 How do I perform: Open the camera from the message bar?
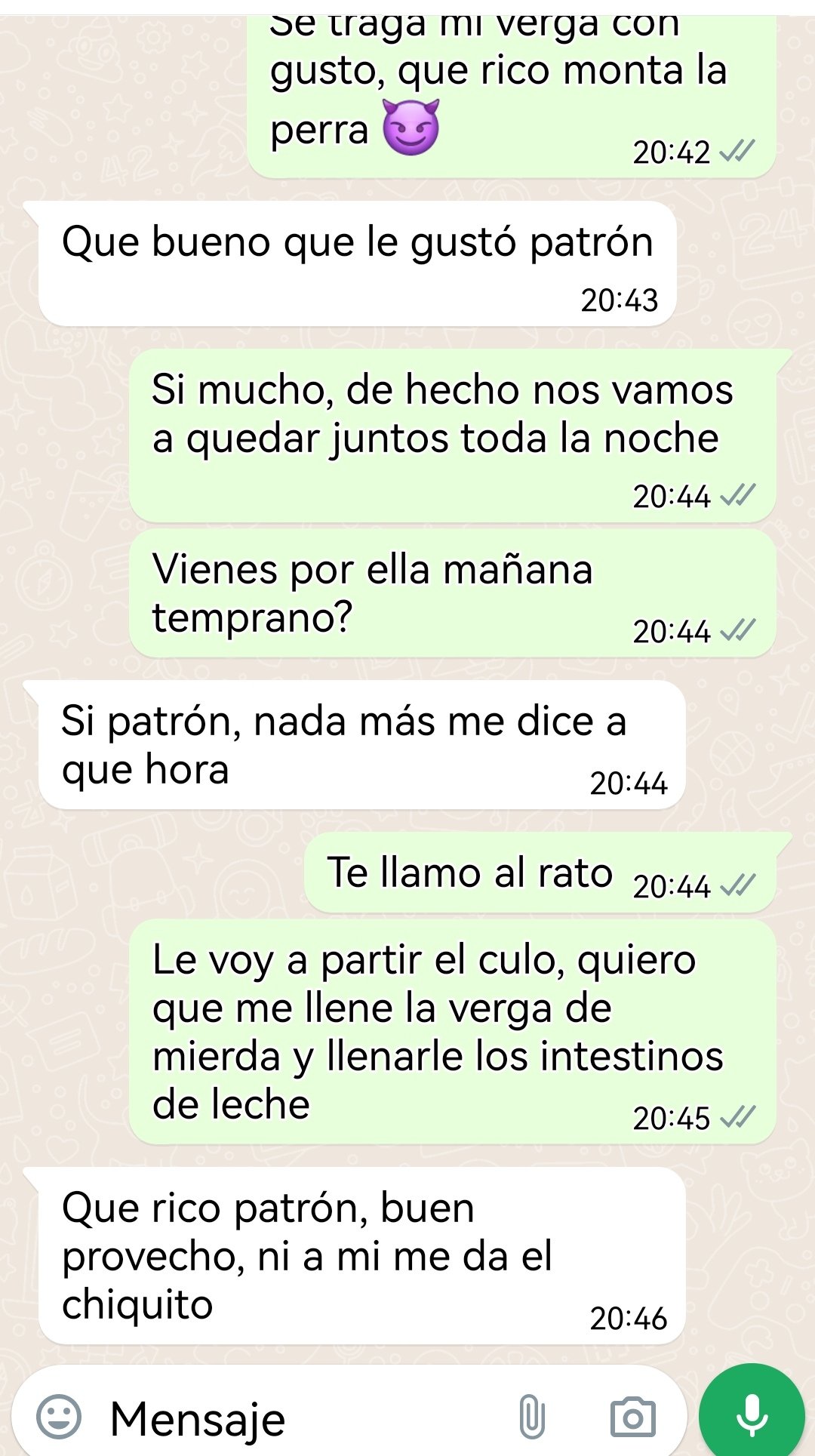click(x=632, y=1418)
